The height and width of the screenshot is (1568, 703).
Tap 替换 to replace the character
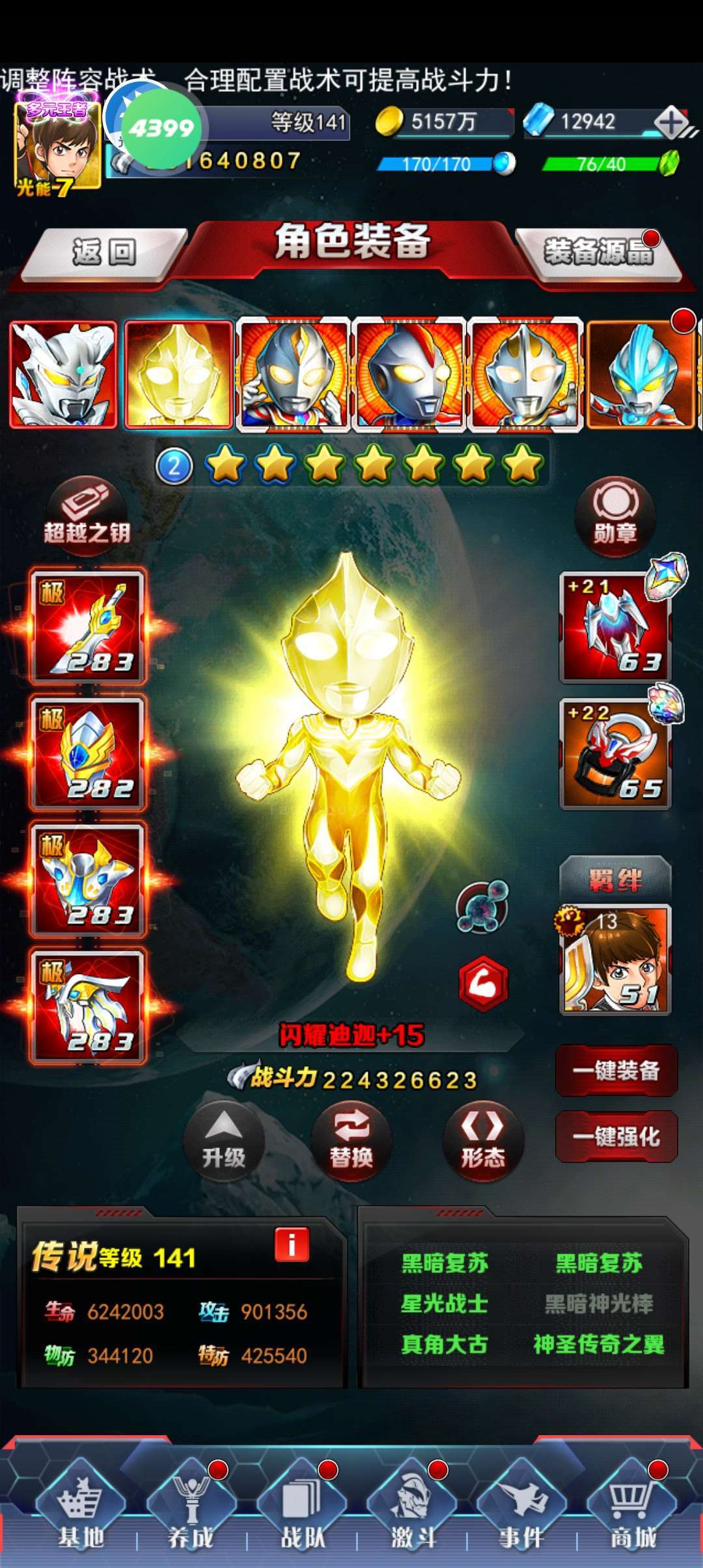click(x=351, y=1141)
